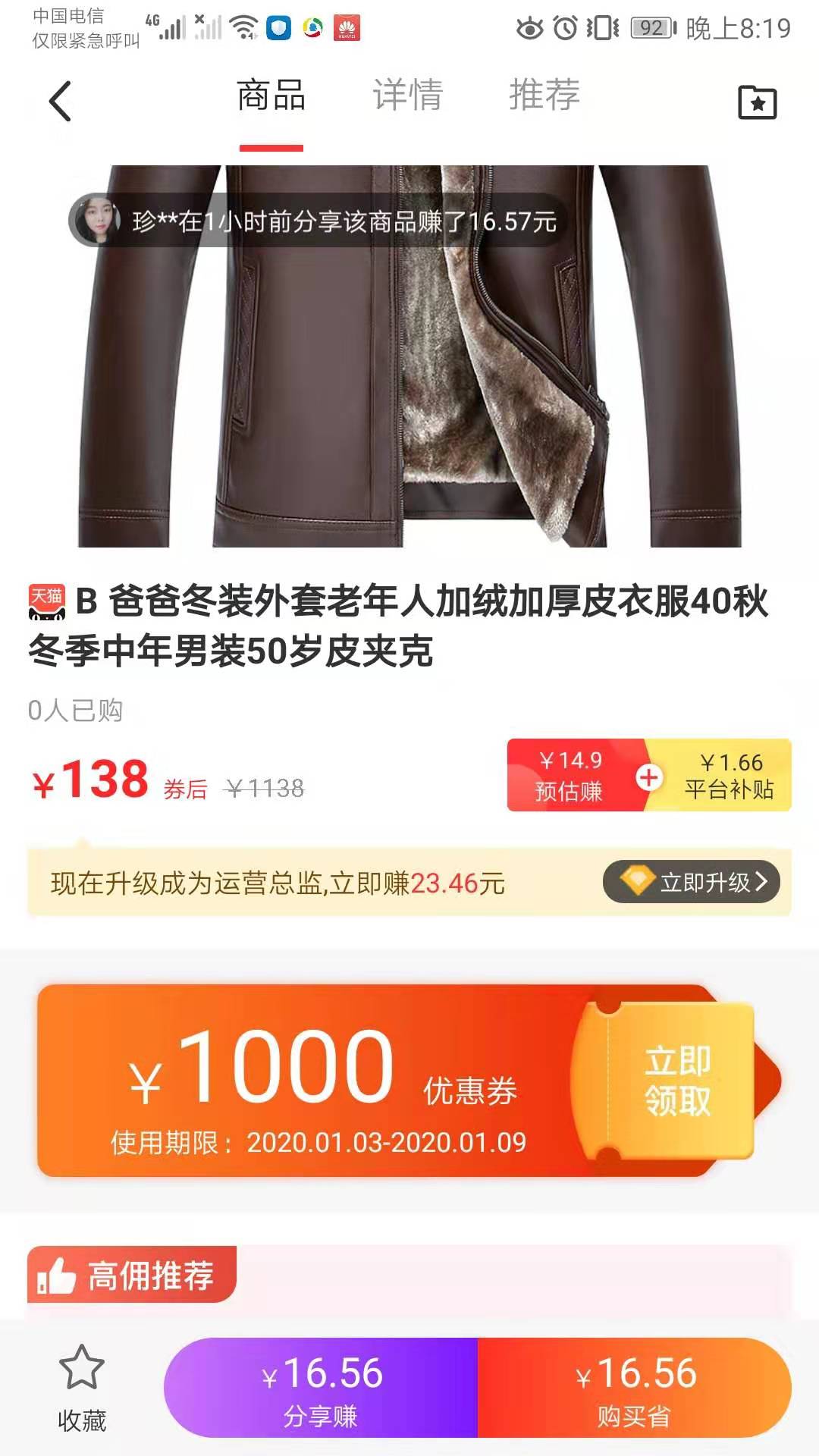This screenshot has width=819, height=1456.
Task: Tap 分享赚 to share and earn ¥16.56
Action: pyautogui.click(x=321, y=1388)
